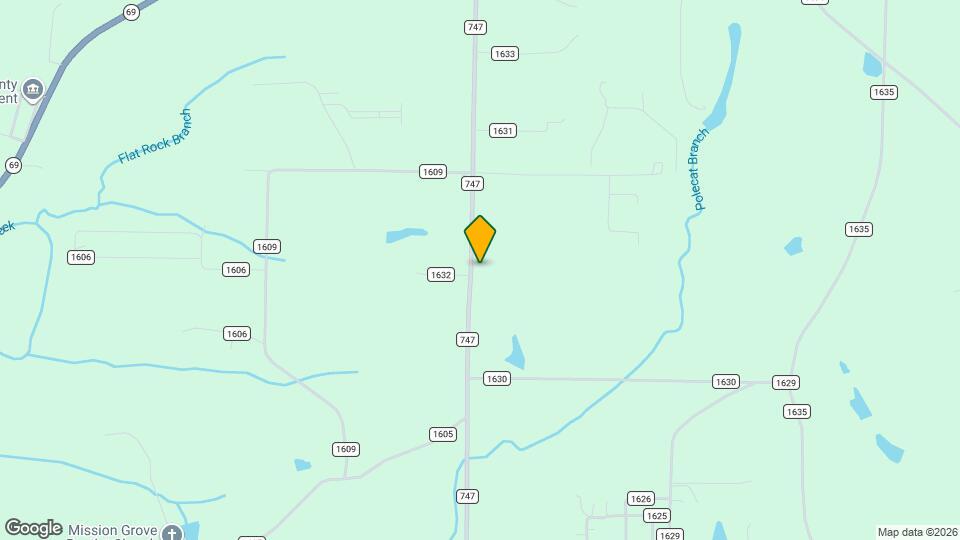Tap the orange location marker on Road 747
Image resolution: width=960 pixels, height=540 pixels.
(480, 239)
